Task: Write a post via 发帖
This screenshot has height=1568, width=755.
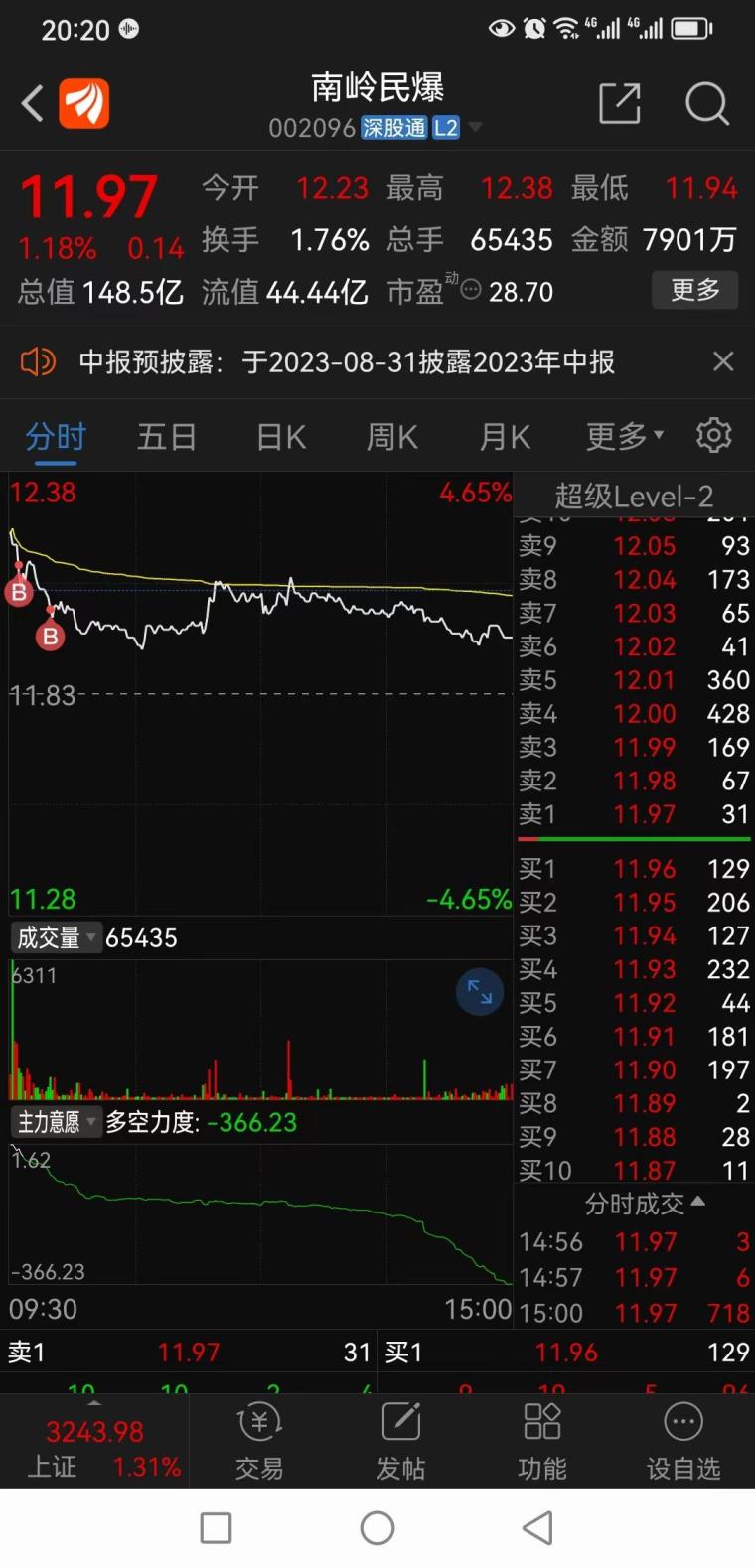Action: 401,1442
